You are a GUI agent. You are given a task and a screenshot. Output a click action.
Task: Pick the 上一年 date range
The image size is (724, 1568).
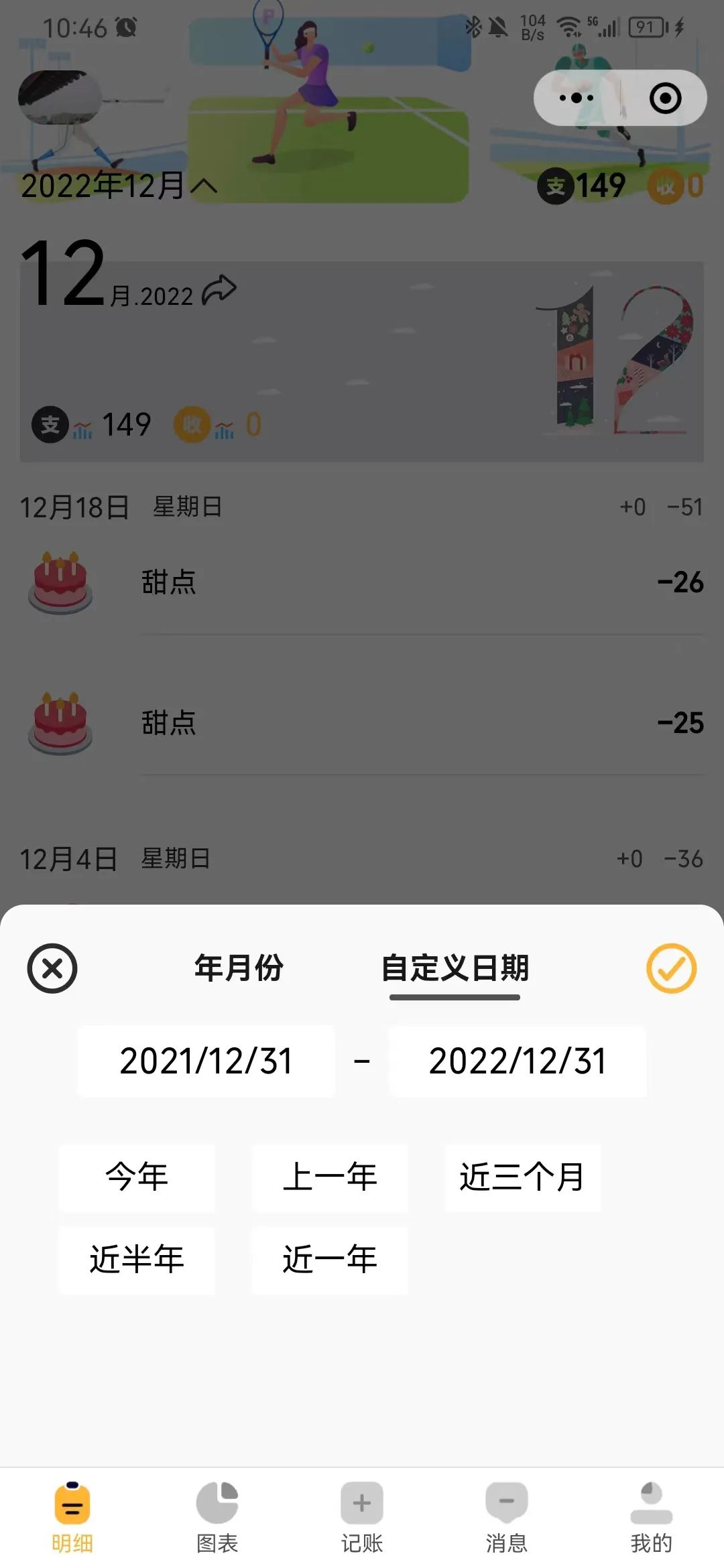[x=330, y=1177]
